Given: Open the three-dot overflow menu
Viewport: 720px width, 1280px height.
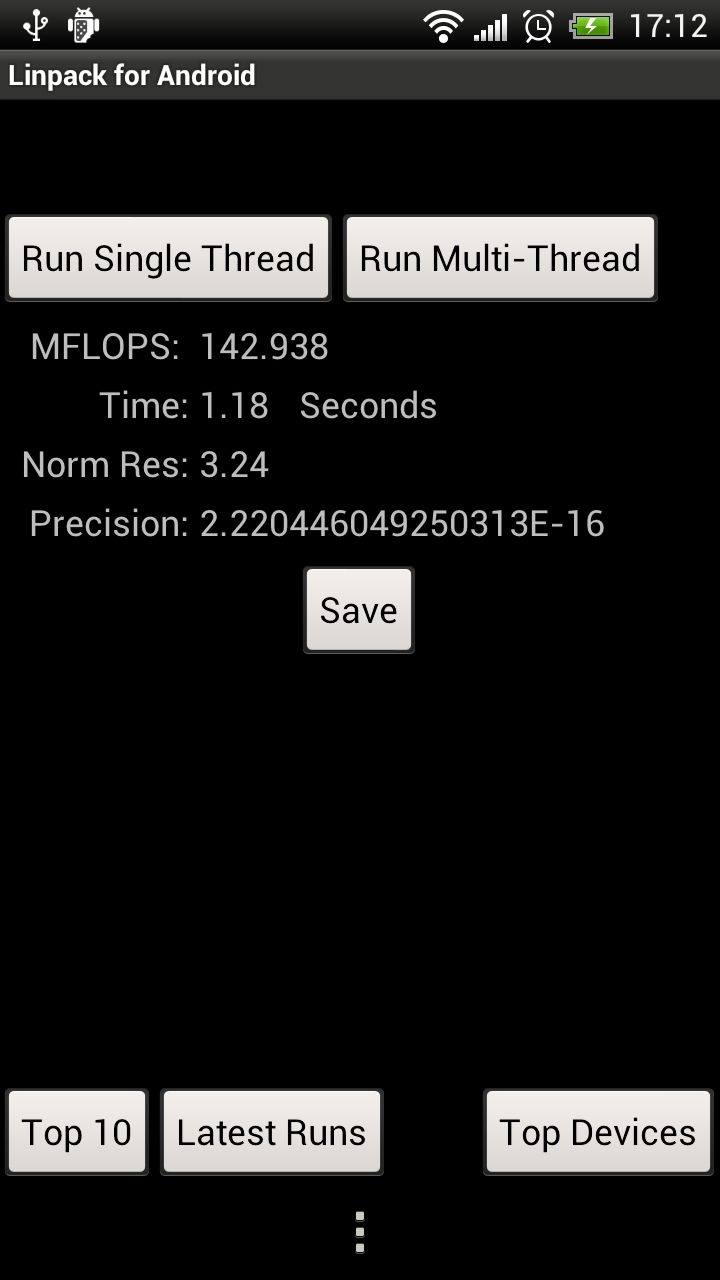Looking at the screenshot, I should tap(360, 1232).
